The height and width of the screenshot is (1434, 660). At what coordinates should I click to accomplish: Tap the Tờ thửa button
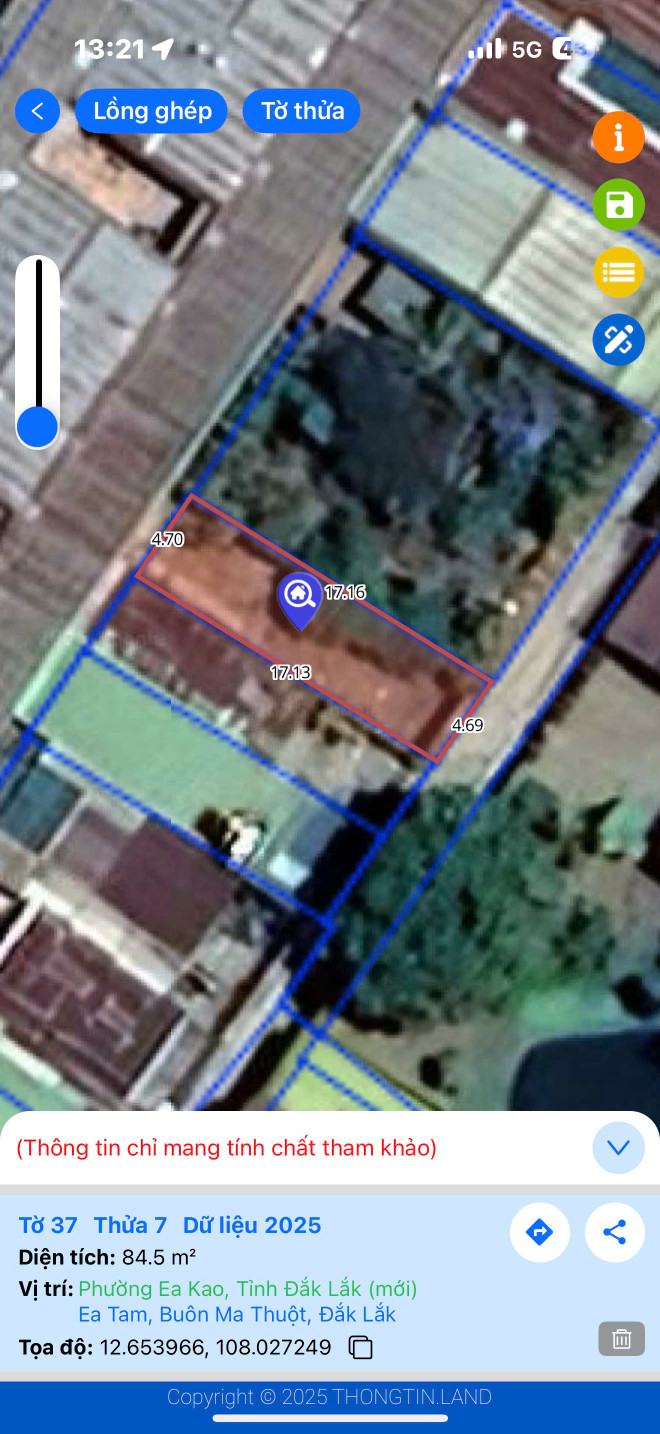coord(302,111)
